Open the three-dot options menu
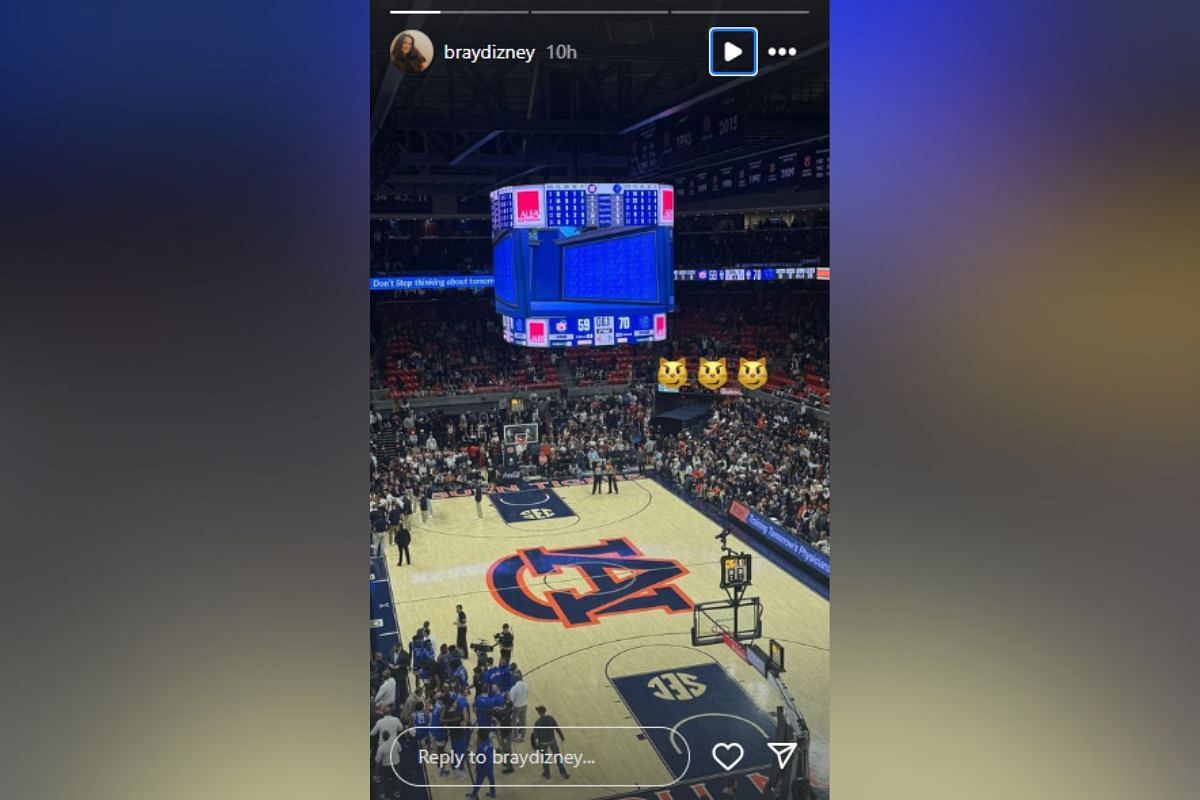Image resolution: width=1200 pixels, height=800 pixels. pos(782,52)
